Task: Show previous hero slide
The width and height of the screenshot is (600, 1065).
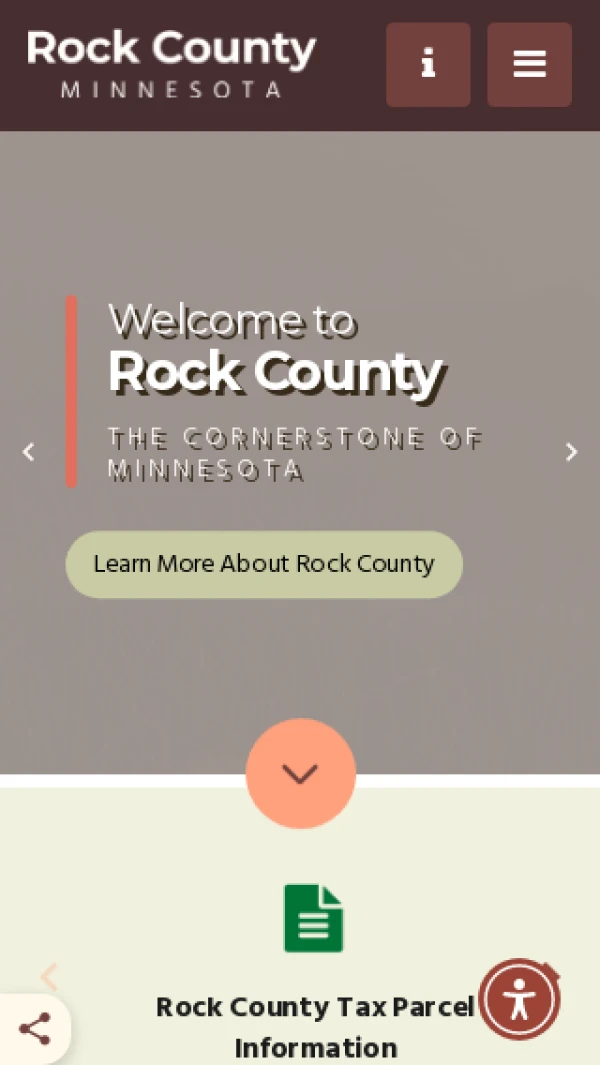Action: point(28,452)
